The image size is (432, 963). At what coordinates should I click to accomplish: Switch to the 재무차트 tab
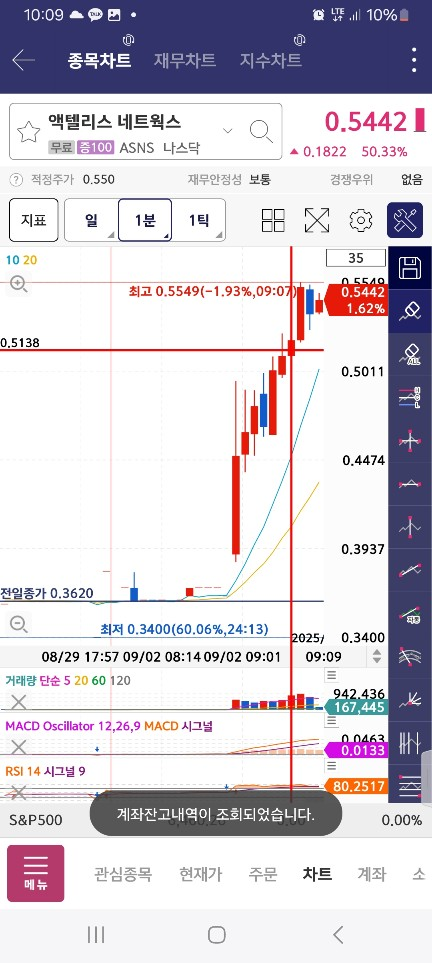pyautogui.click(x=184, y=60)
